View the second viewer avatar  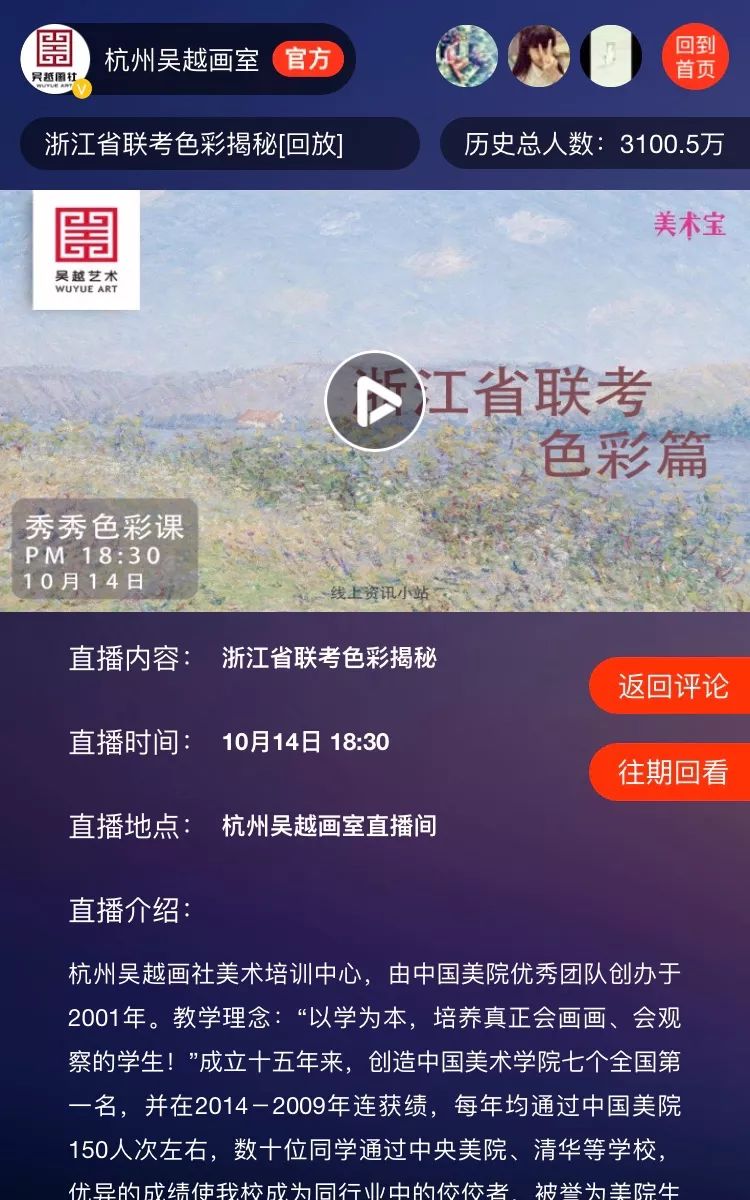coord(539,57)
